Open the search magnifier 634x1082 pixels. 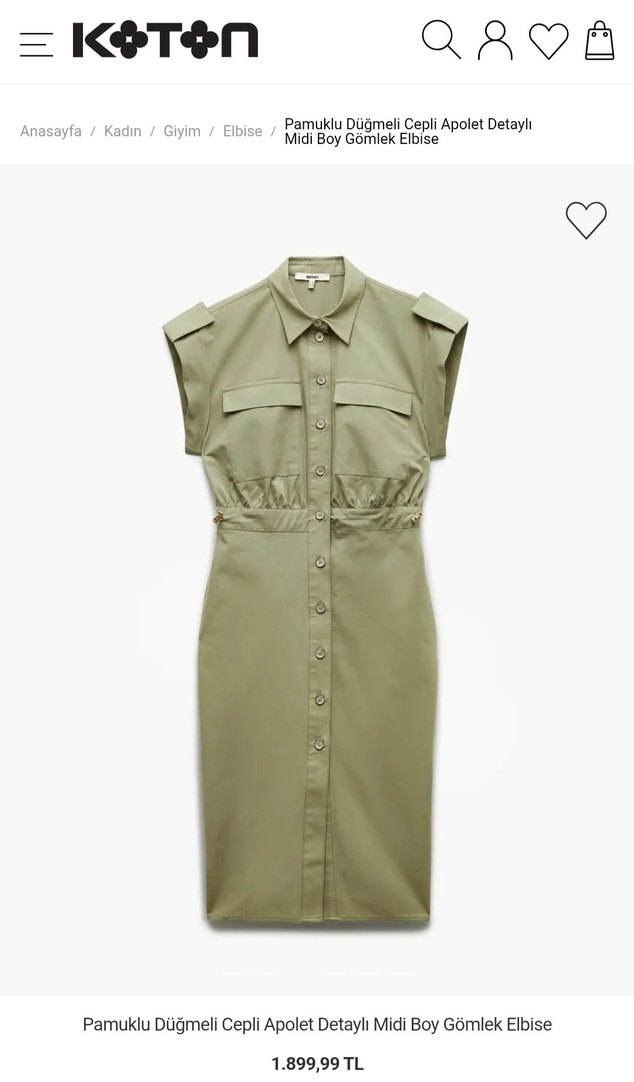click(440, 41)
